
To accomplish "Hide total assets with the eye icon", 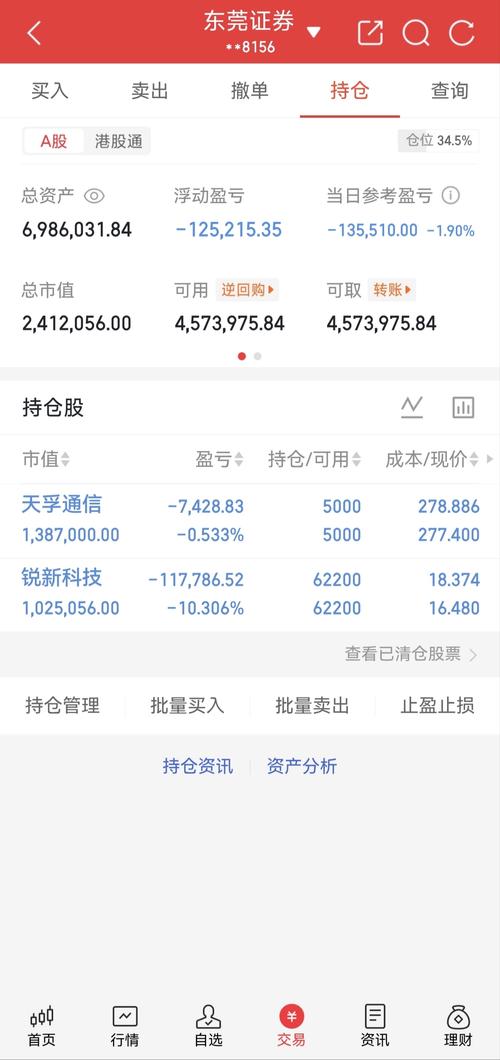I will [x=94, y=196].
